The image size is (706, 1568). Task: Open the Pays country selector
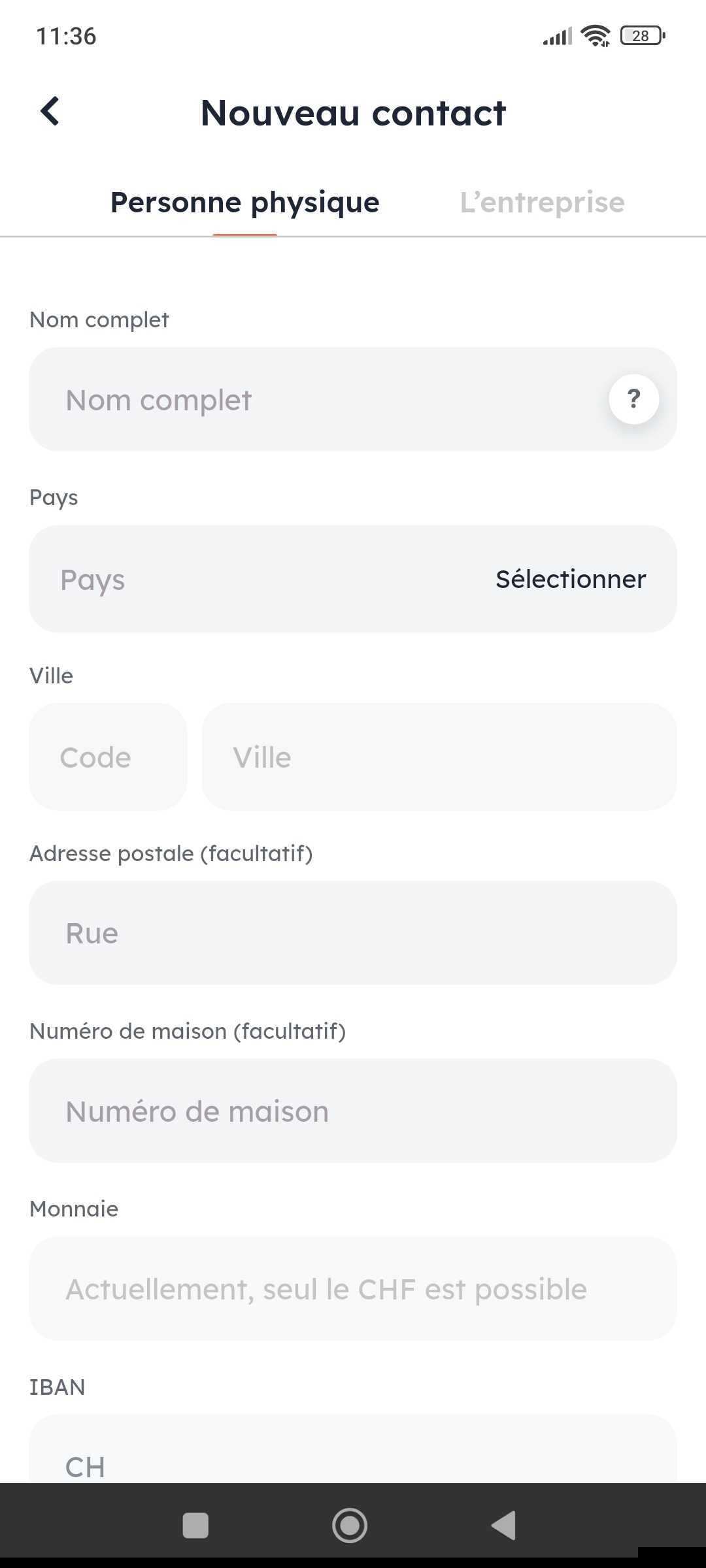click(x=353, y=579)
